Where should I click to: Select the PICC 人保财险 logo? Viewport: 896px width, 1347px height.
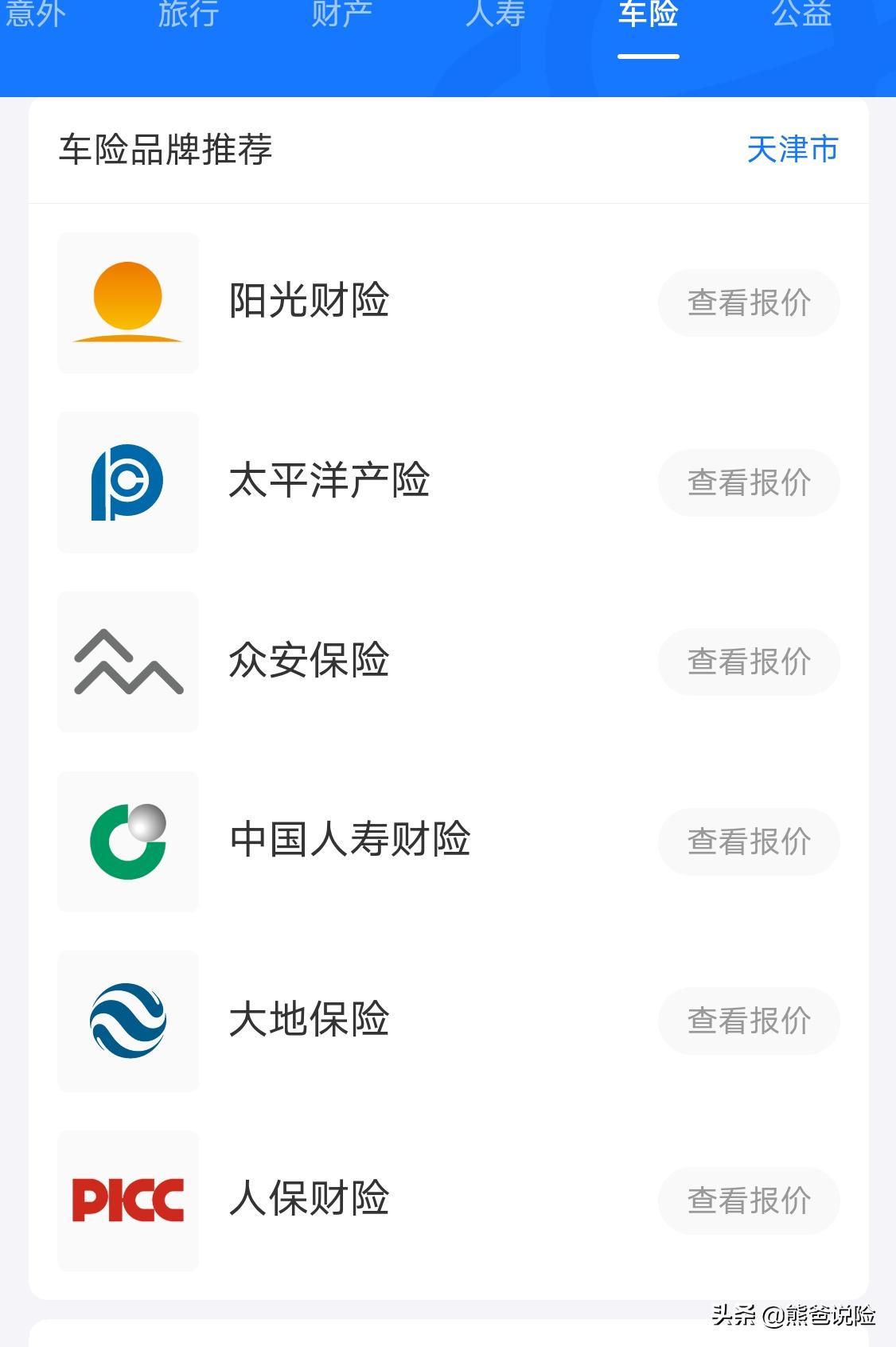point(127,1201)
